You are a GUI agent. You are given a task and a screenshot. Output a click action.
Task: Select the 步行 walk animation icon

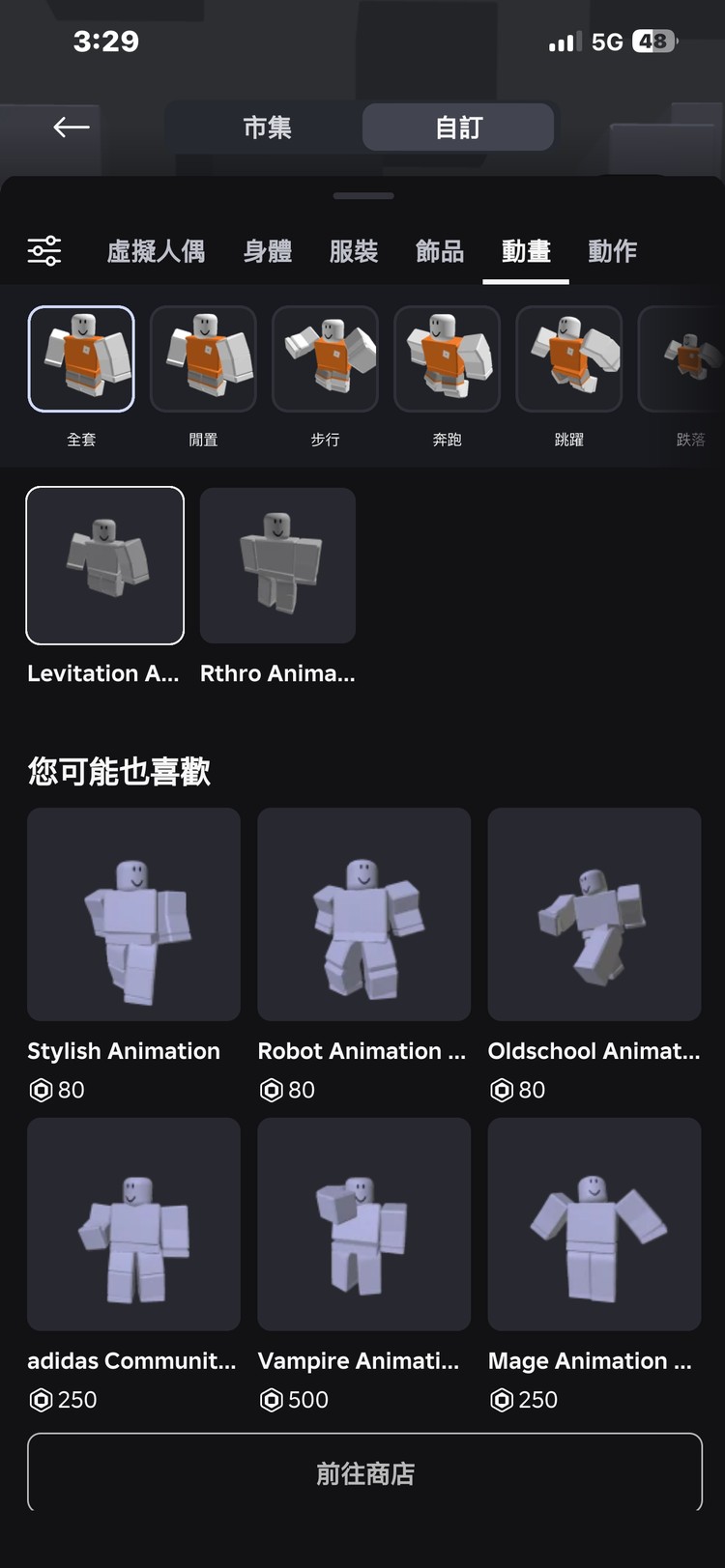325,358
